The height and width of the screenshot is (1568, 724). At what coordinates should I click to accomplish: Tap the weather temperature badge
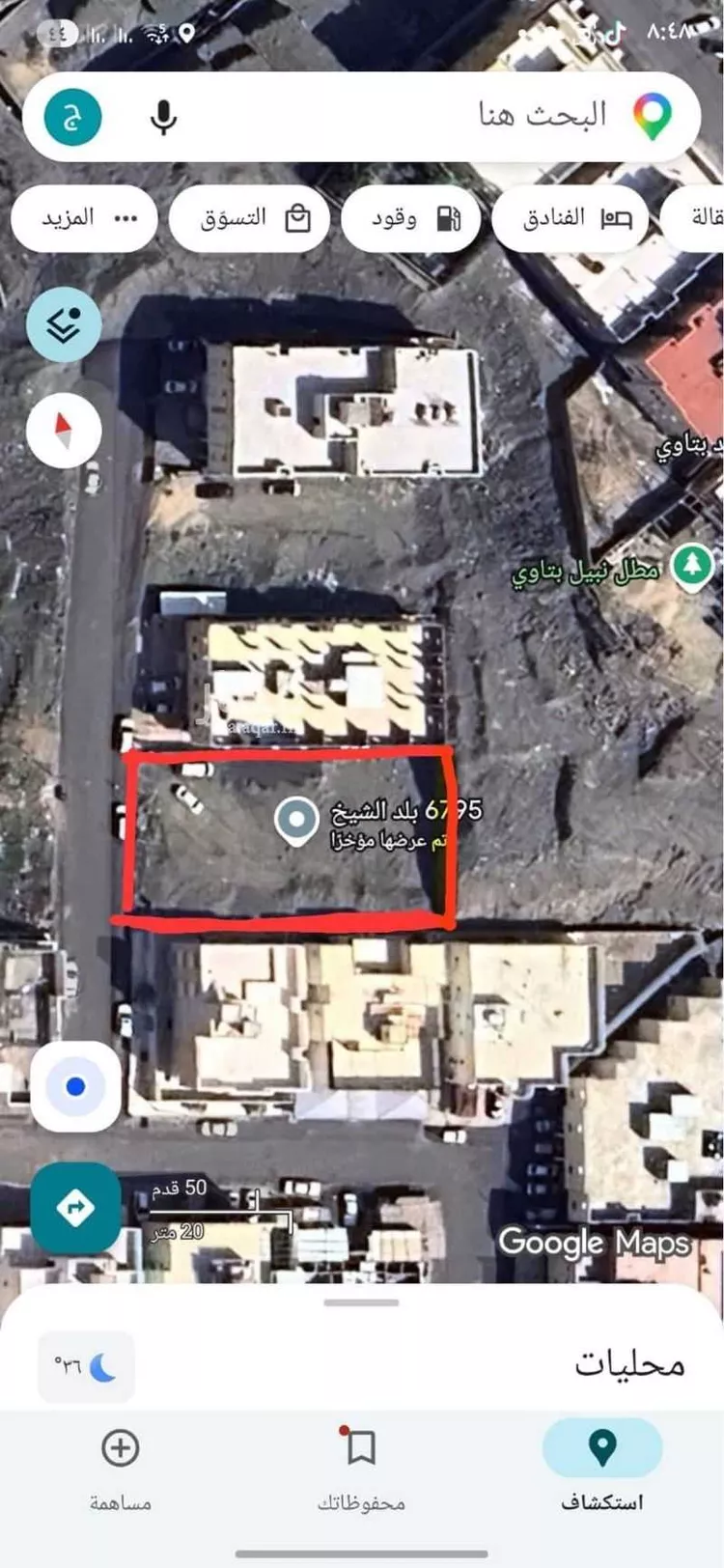pos(85,1367)
